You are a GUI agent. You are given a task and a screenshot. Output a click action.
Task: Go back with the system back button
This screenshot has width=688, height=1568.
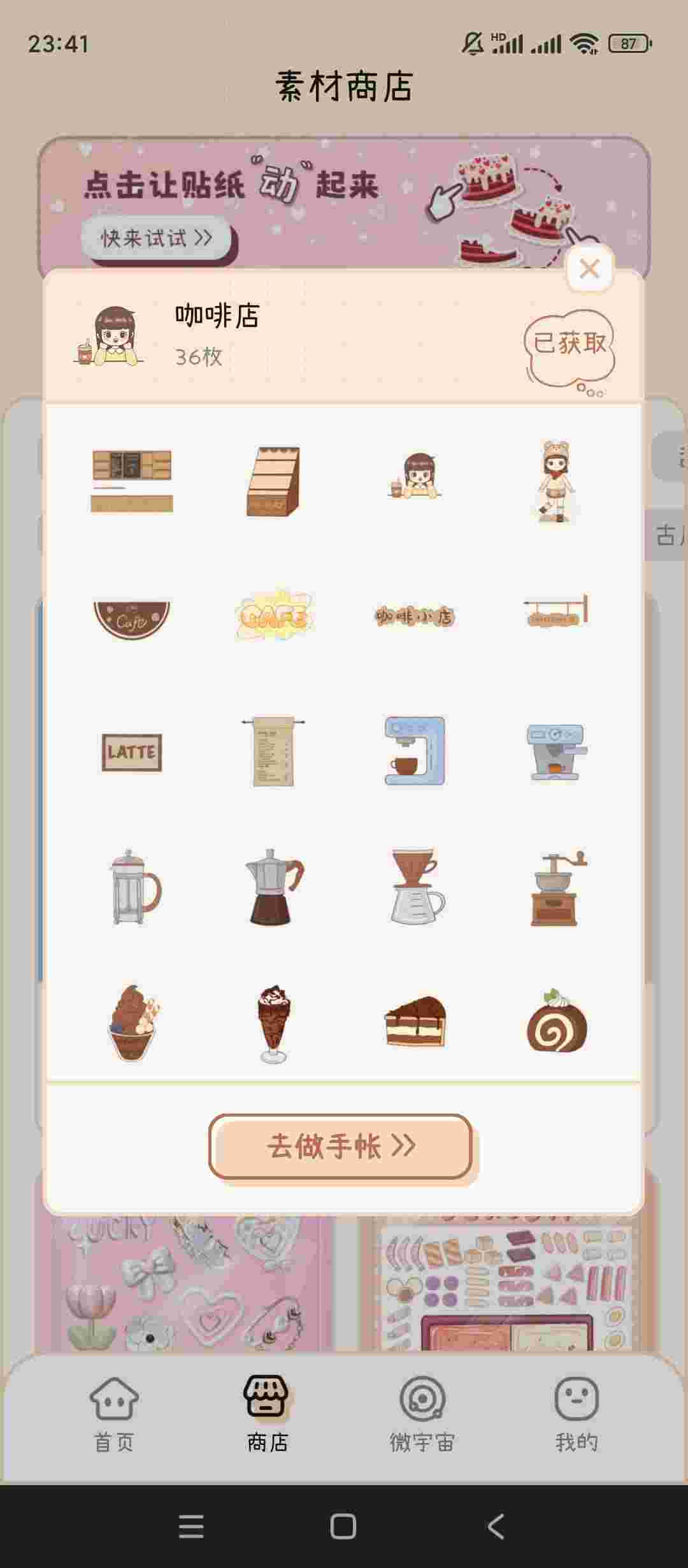496,1527
